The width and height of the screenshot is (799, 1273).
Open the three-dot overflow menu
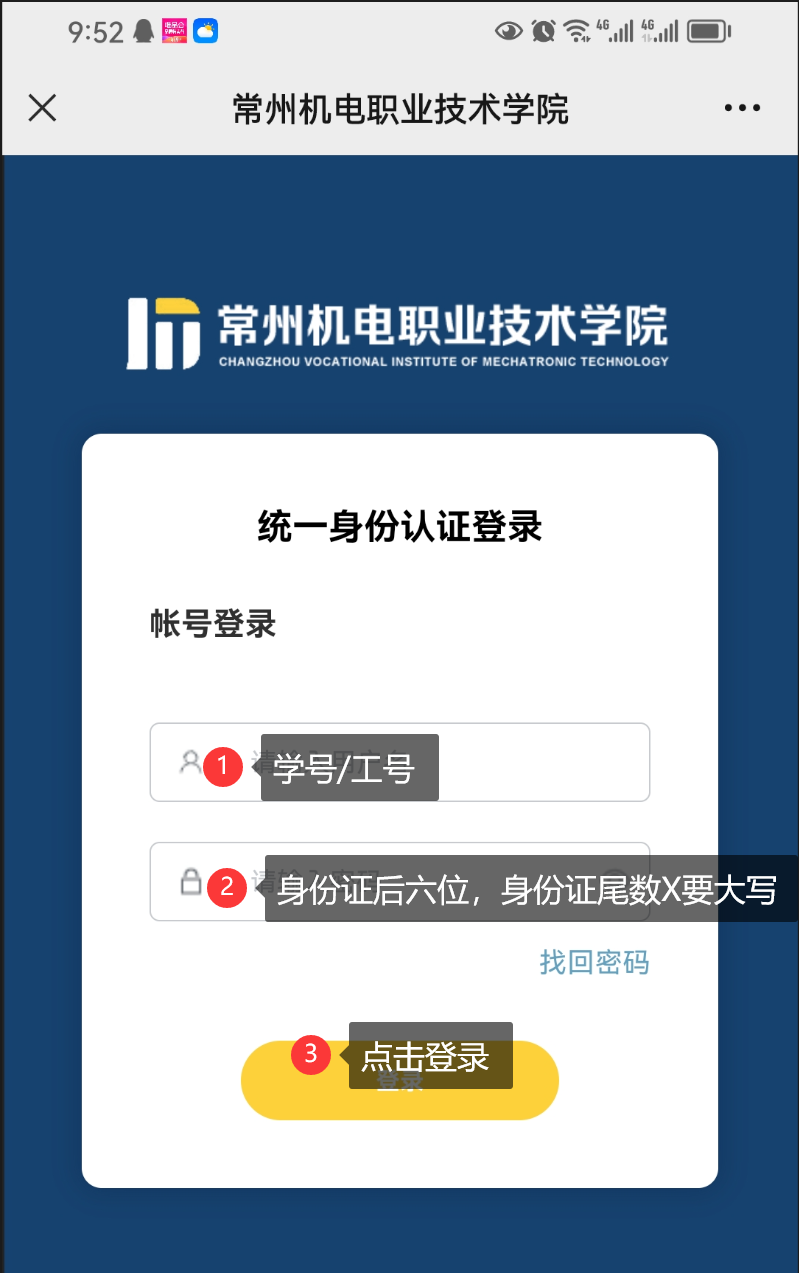coord(742,108)
